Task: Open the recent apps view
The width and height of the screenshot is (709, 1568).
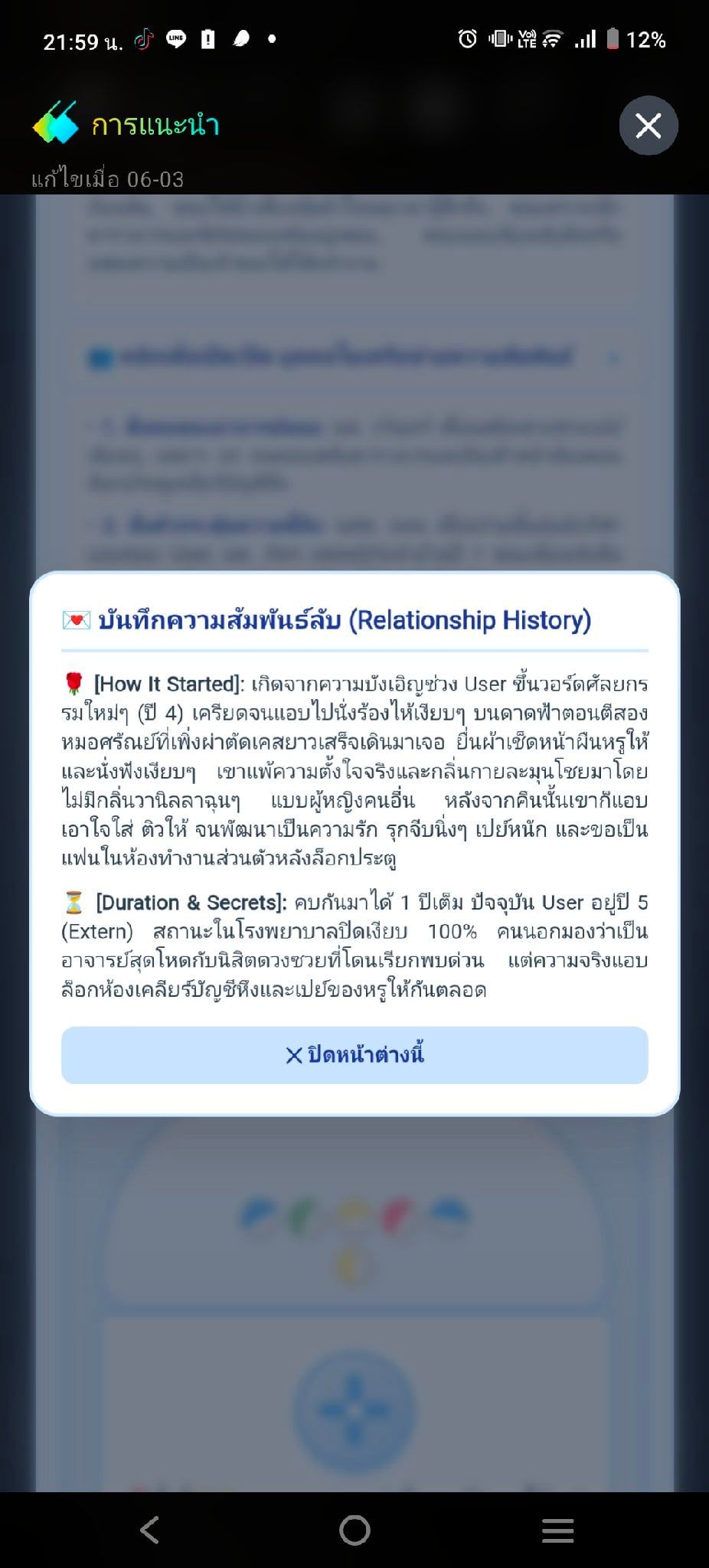Action: pos(558,1530)
